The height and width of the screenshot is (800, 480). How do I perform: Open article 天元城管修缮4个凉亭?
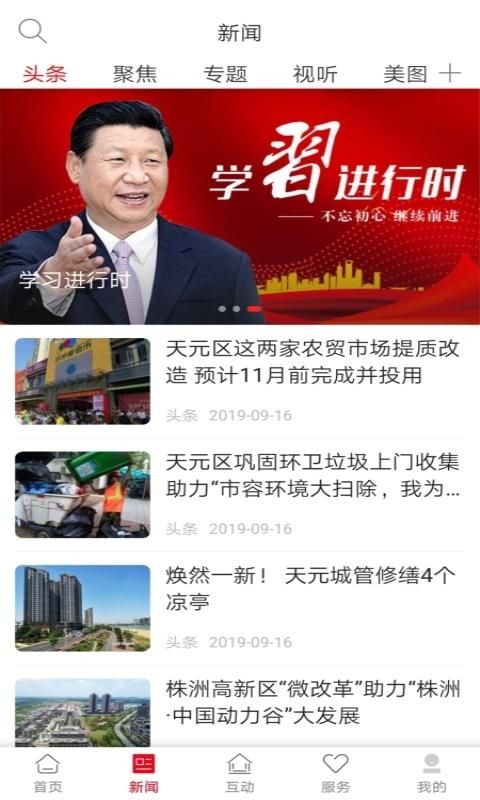[240, 608]
